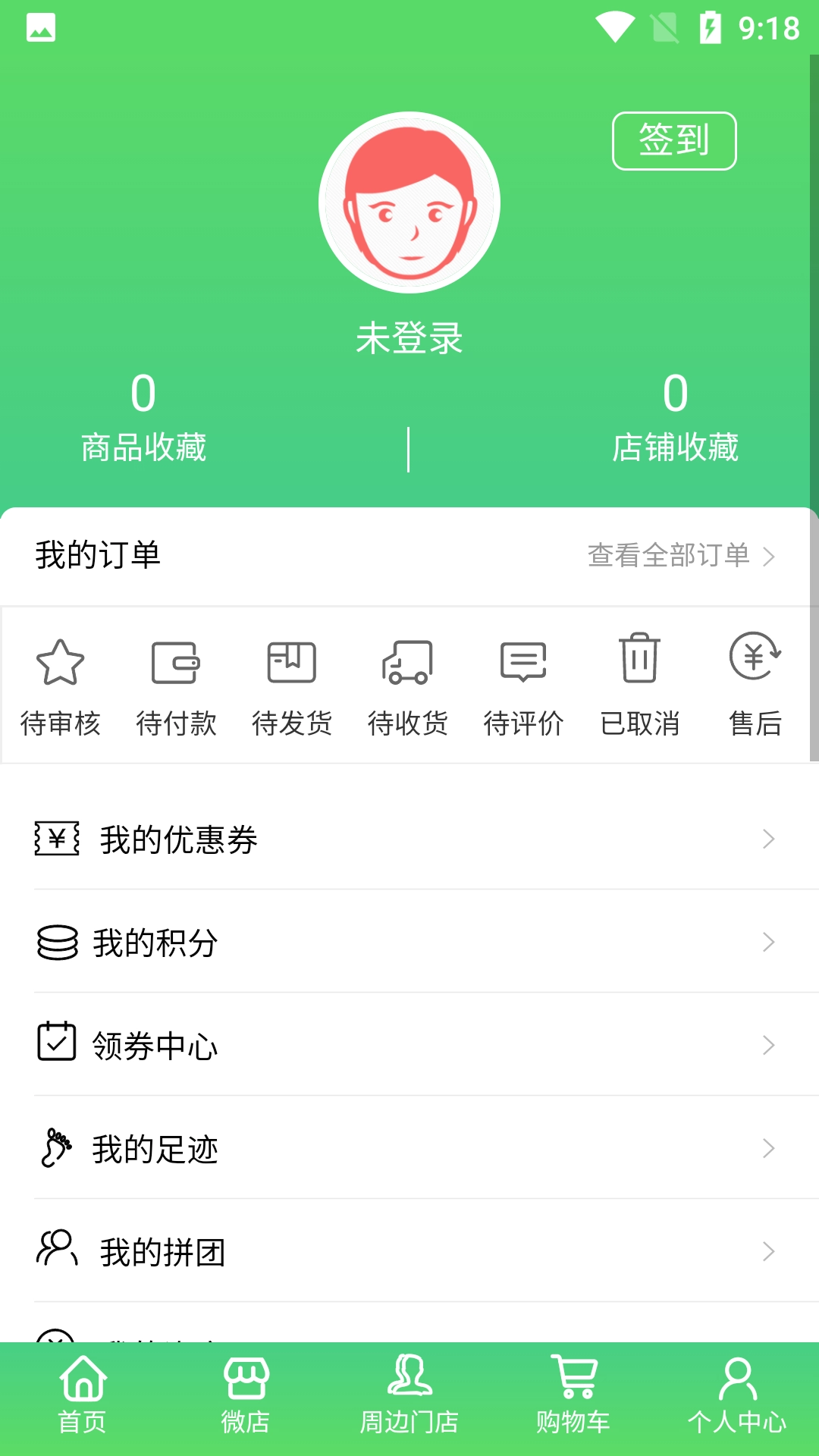Expand the 我的积分 row chevron
The image size is (819, 1456).
(769, 943)
